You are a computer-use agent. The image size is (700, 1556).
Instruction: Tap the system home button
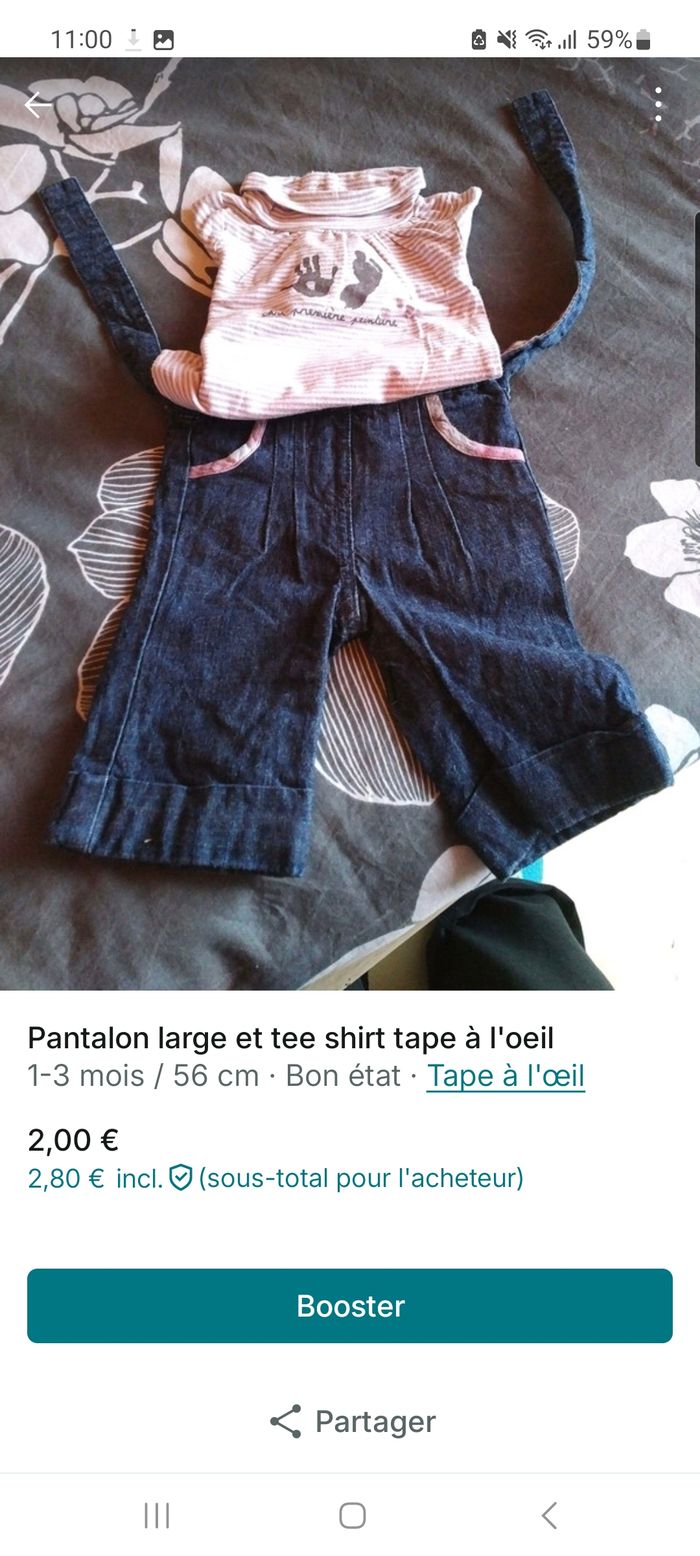tap(352, 1515)
